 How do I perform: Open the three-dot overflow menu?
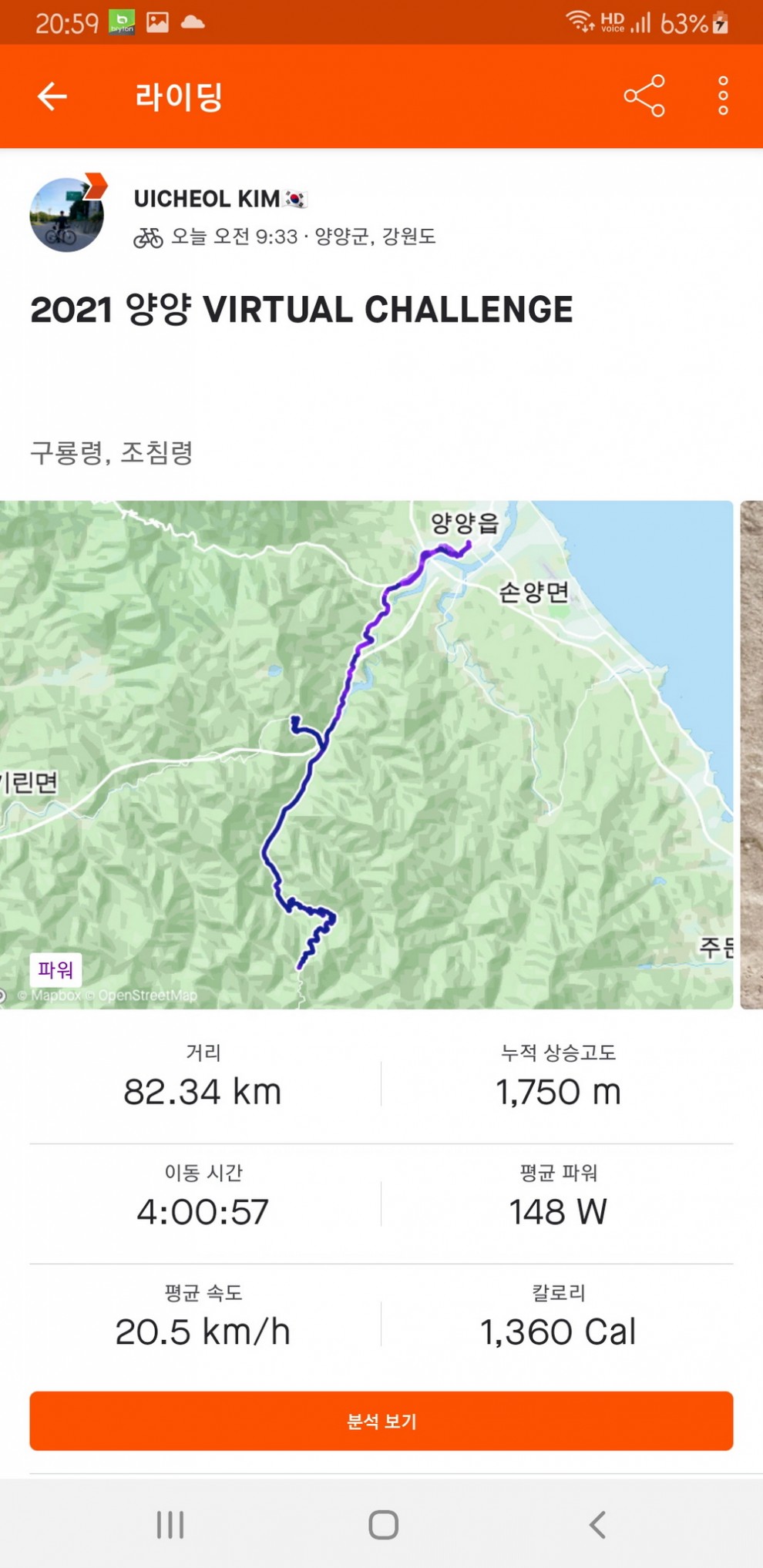tap(722, 96)
